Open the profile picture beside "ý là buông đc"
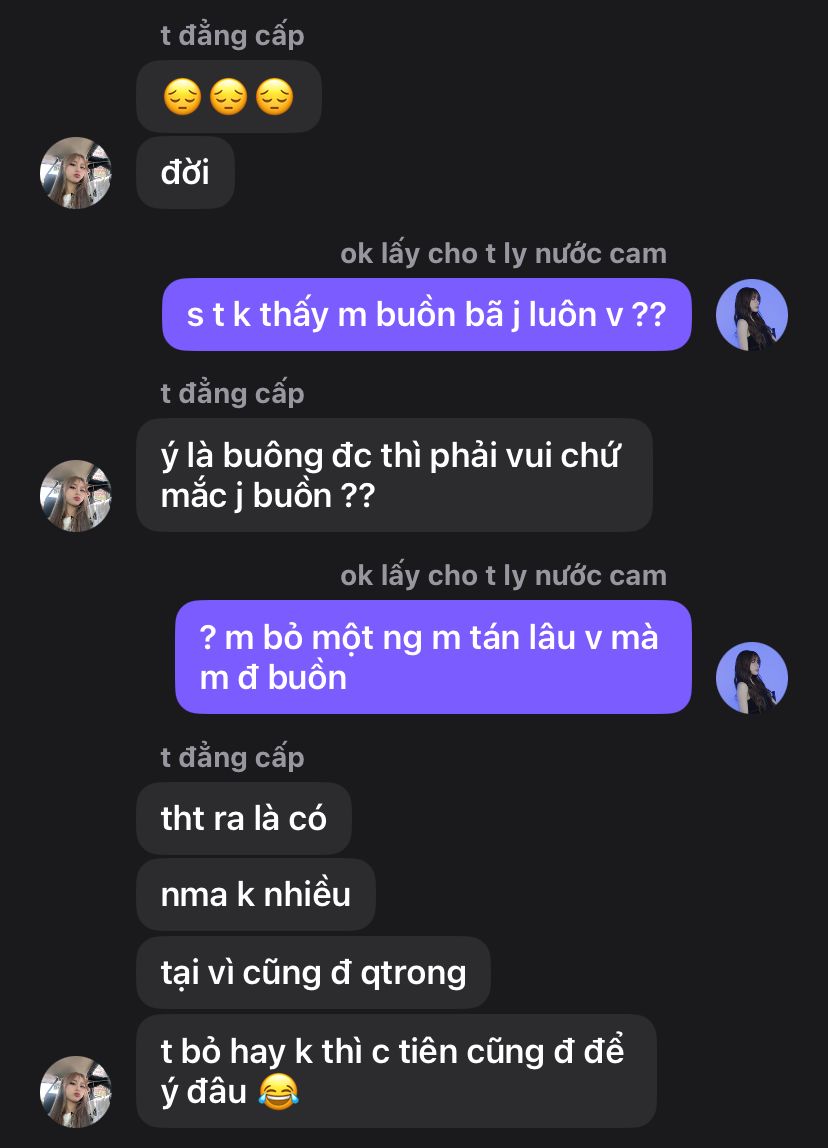Viewport: 828px width, 1148px height. [75, 495]
